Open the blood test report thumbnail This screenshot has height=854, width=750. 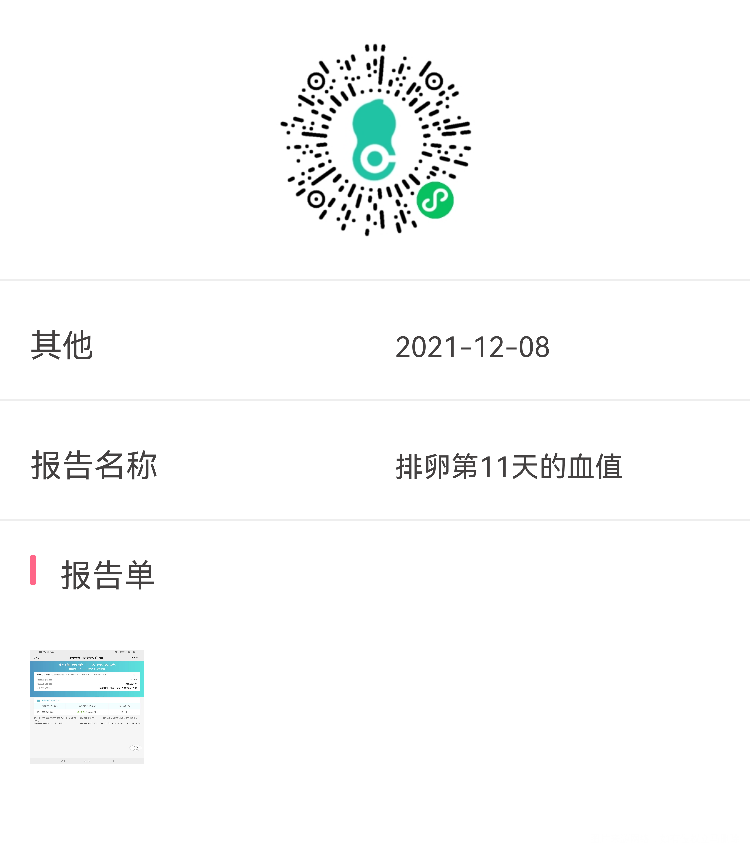(87, 707)
